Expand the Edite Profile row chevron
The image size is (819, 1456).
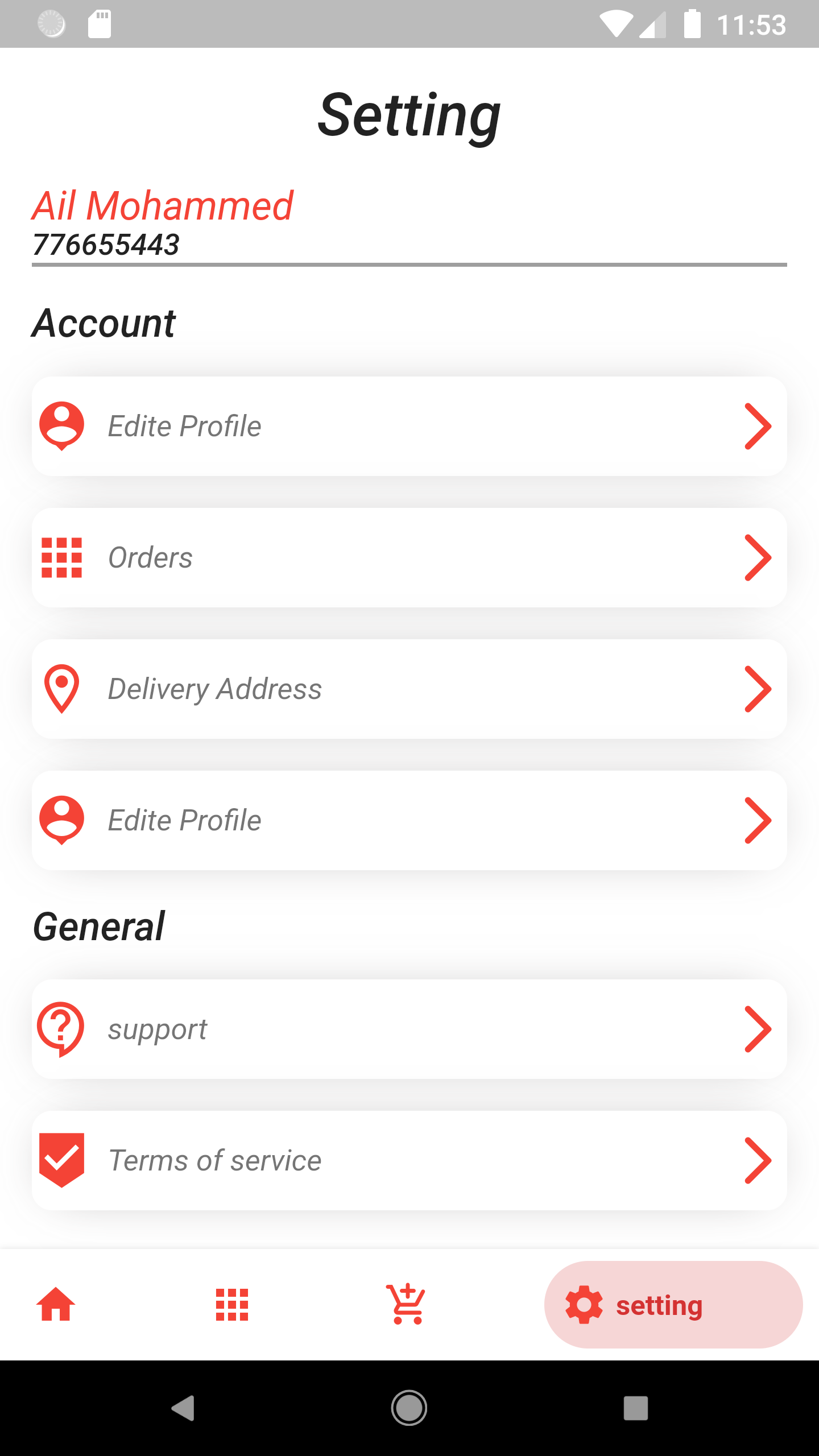(759, 425)
